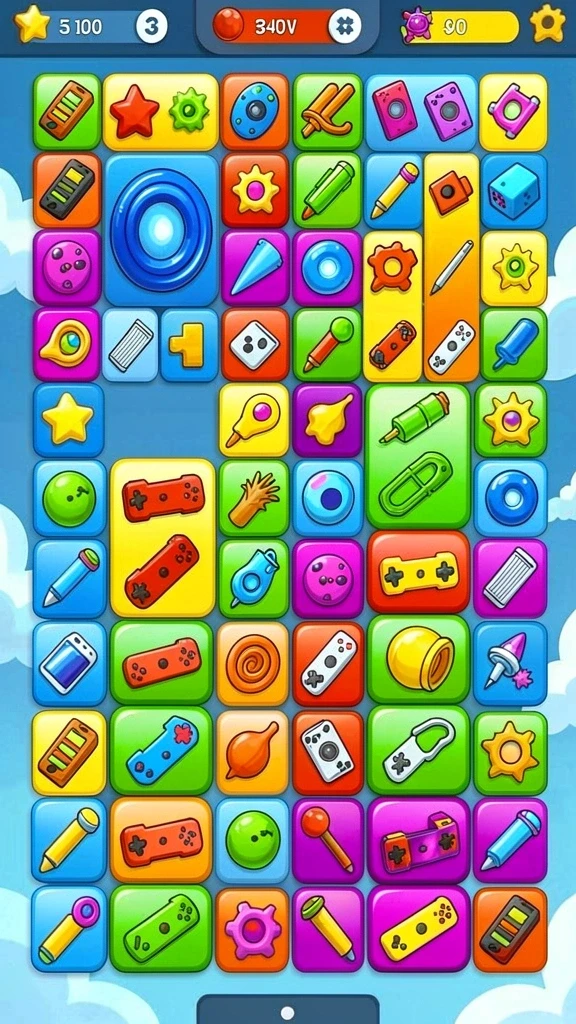Choose the white dice on red tile
This screenshot has width=576, height=1024.
click(x=255, y=345)
